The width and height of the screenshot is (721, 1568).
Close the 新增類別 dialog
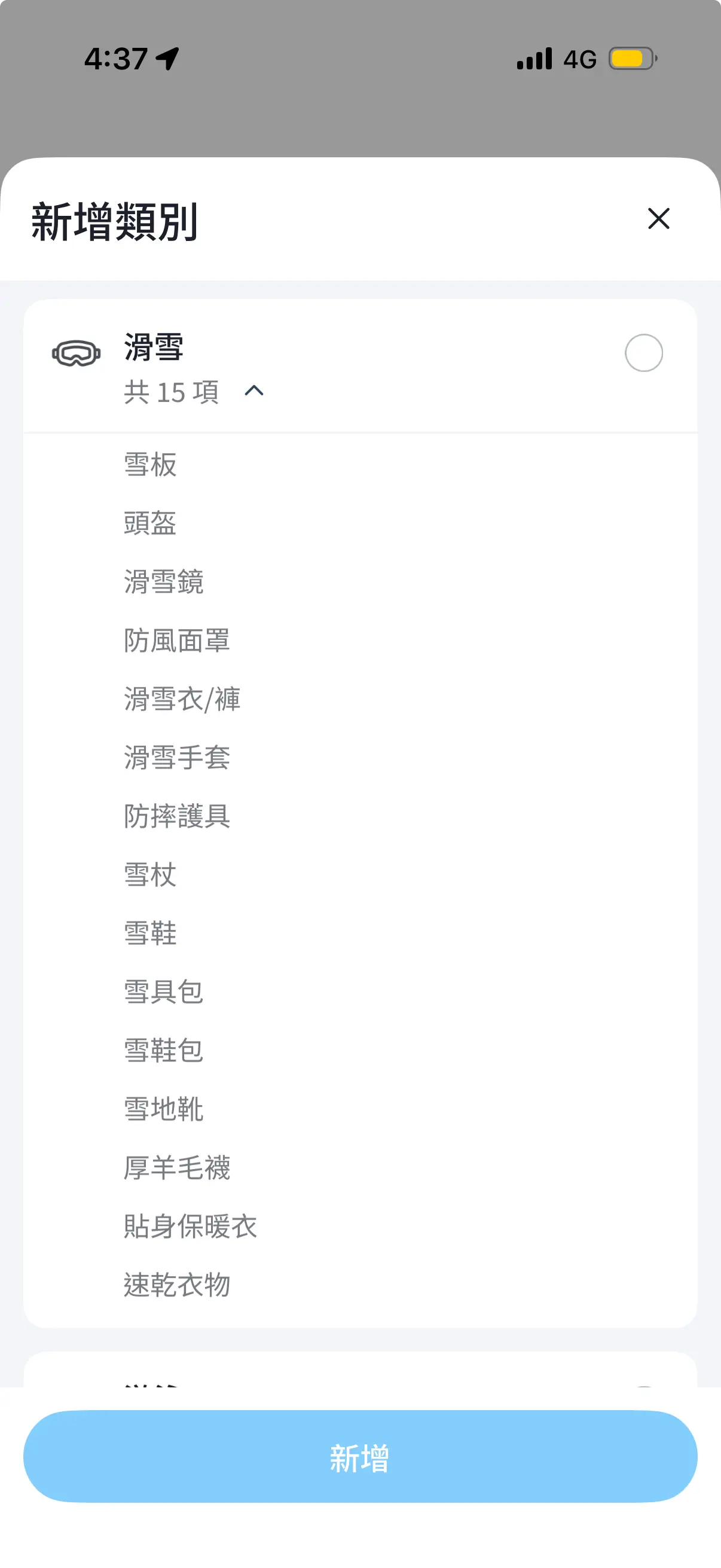coord(658,219)
